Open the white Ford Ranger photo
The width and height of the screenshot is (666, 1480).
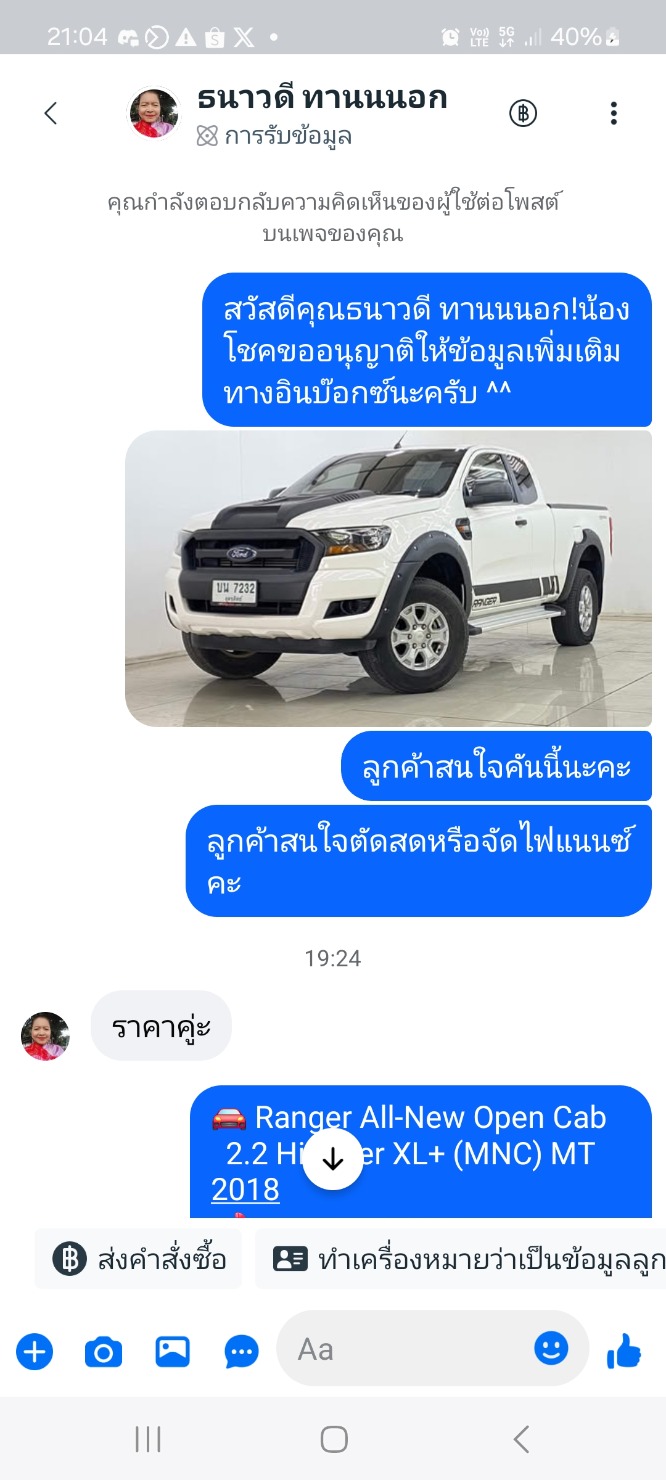pyautogui.click(x=388, y=578)
